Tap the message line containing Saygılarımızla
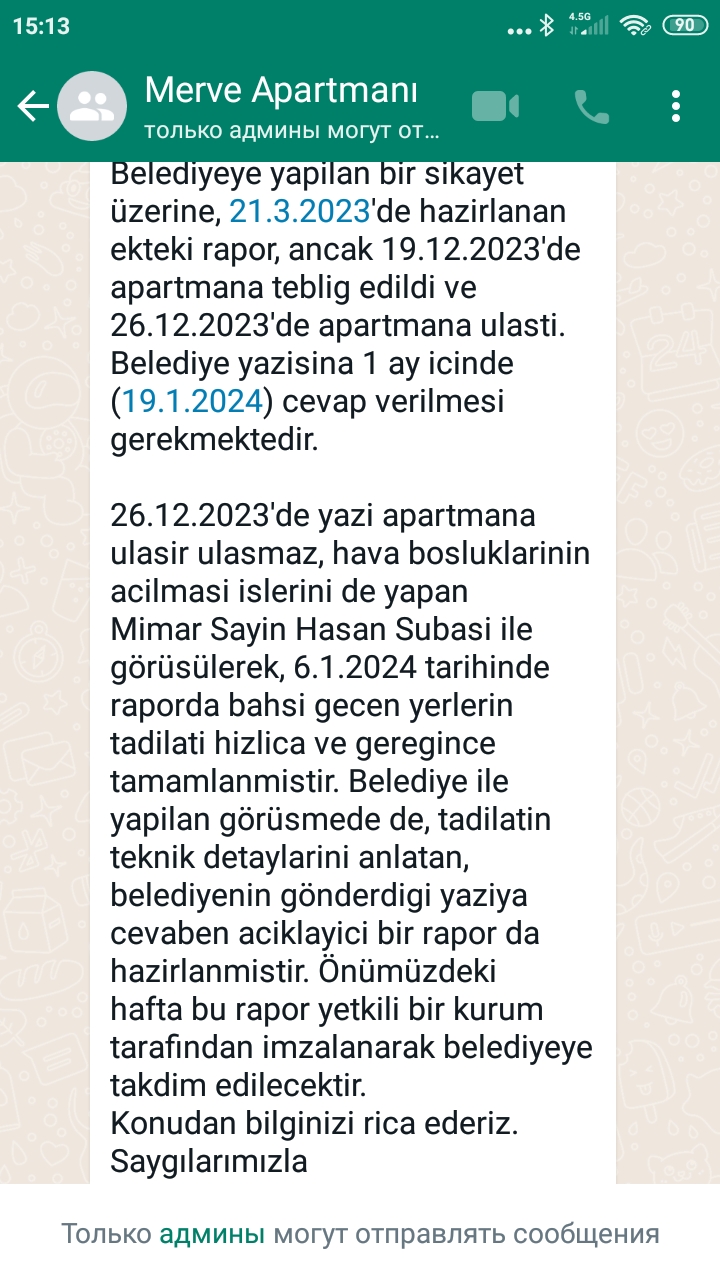 pyautogui.click(x=208, y=1162)
